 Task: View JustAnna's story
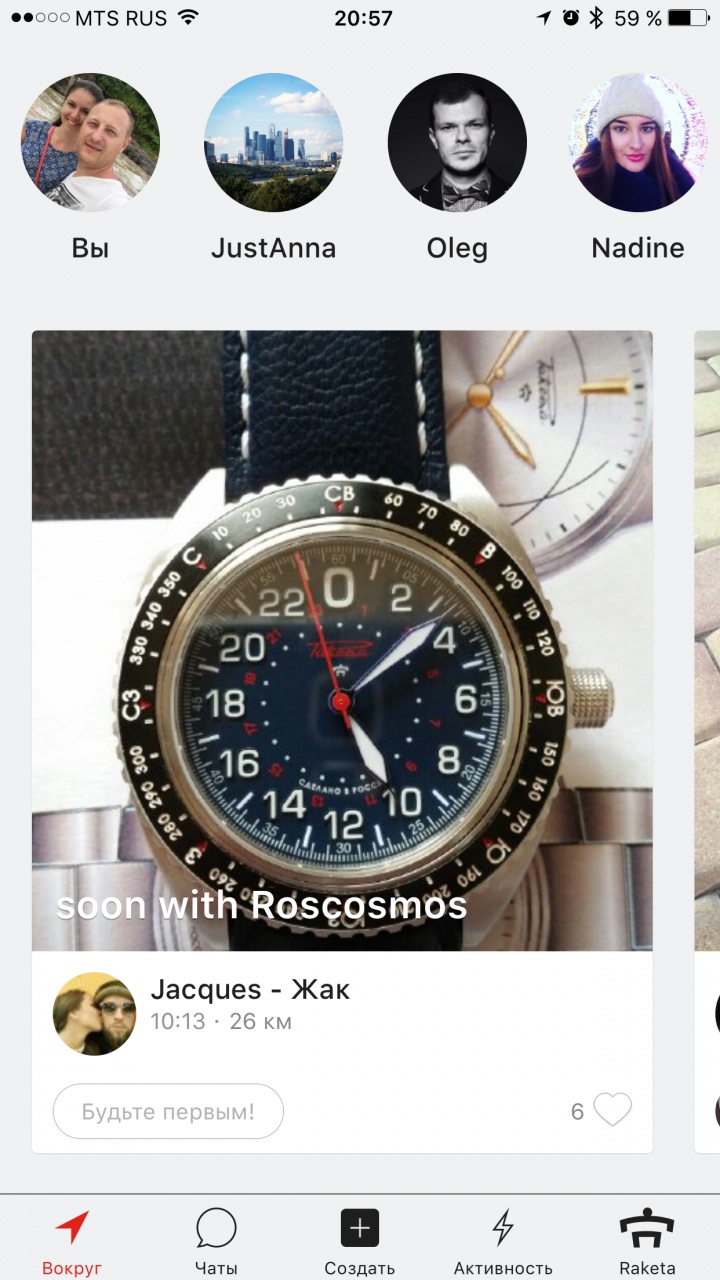coord(273,142)
